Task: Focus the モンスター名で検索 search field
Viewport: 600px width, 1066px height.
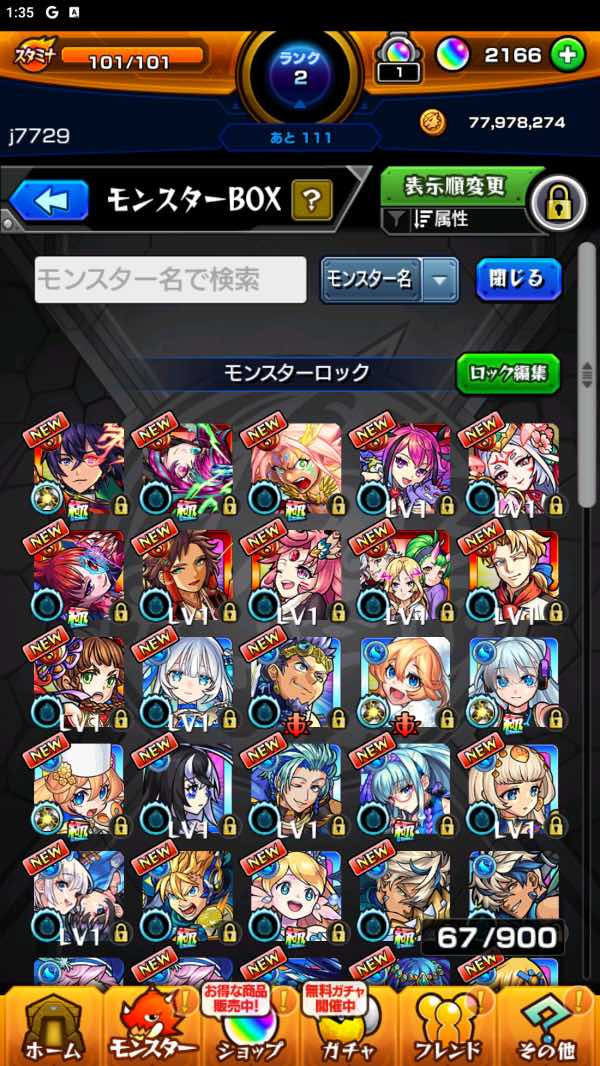Action: point(171,279)
